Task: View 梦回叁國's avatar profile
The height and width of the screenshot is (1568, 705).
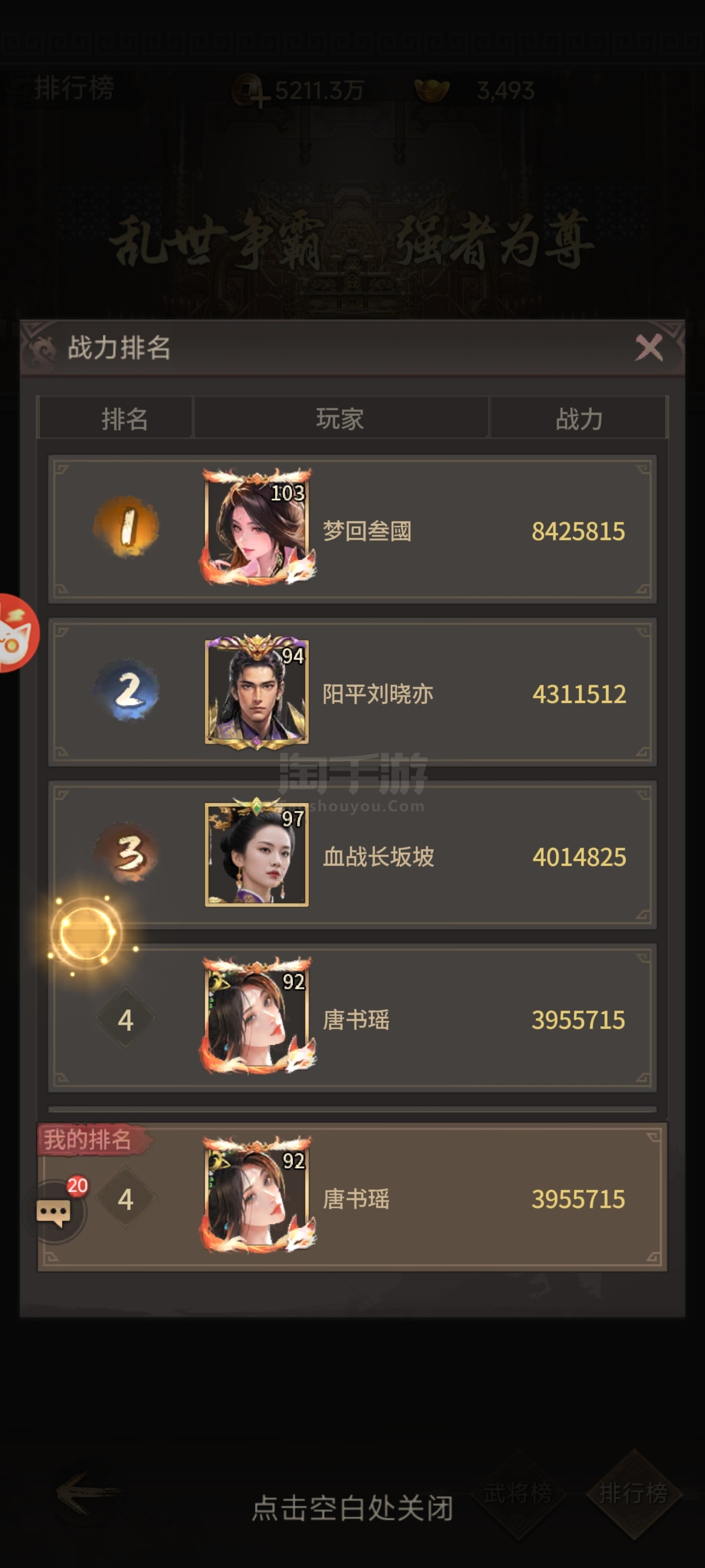Action: coord(257,527)
